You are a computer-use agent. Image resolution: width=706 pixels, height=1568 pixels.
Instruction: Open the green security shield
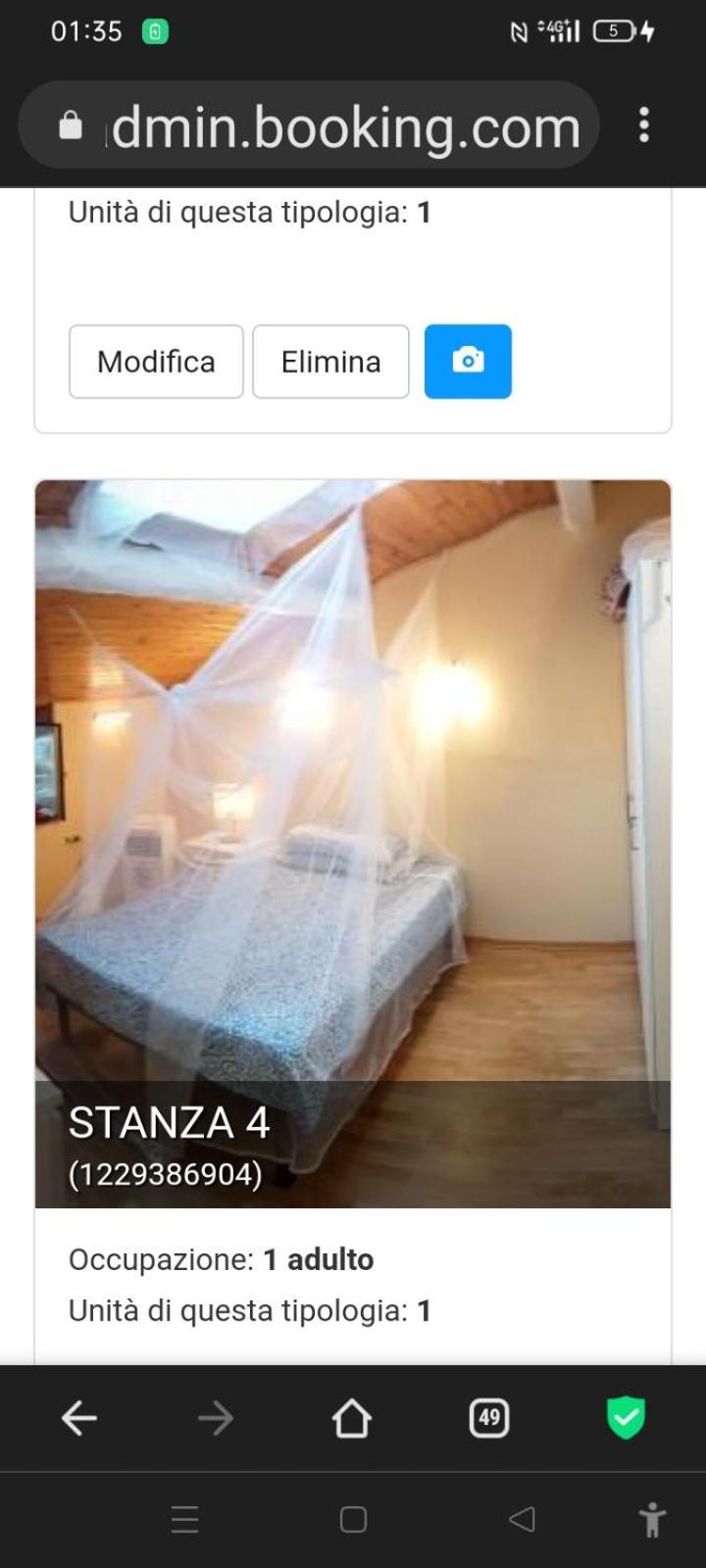click(626, 1417)
